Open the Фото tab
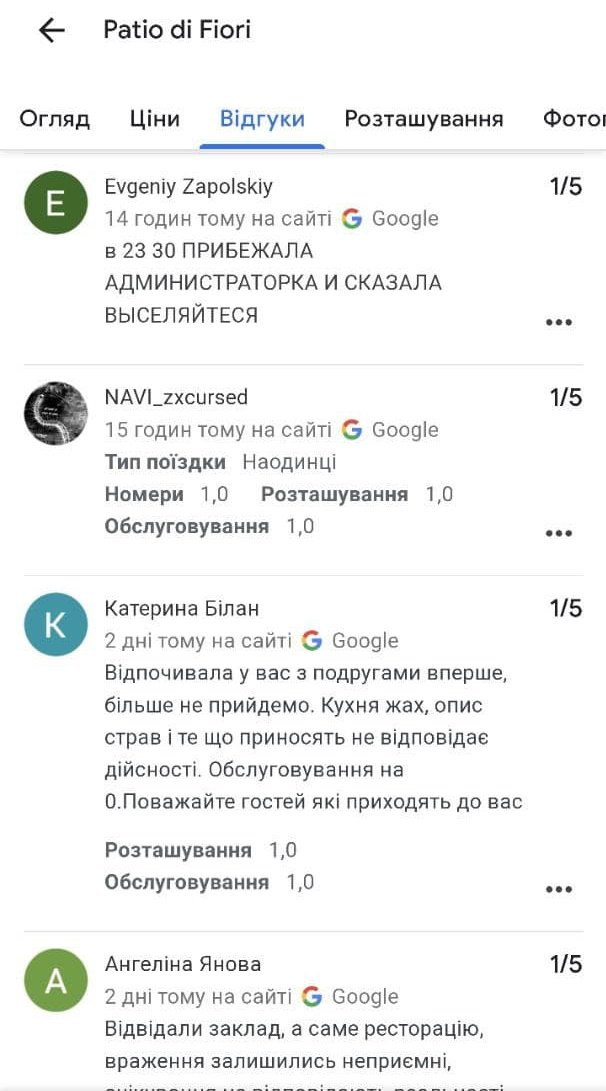Screen dimensions: 606x1091 pyautogui.click(x=574, y=120)
